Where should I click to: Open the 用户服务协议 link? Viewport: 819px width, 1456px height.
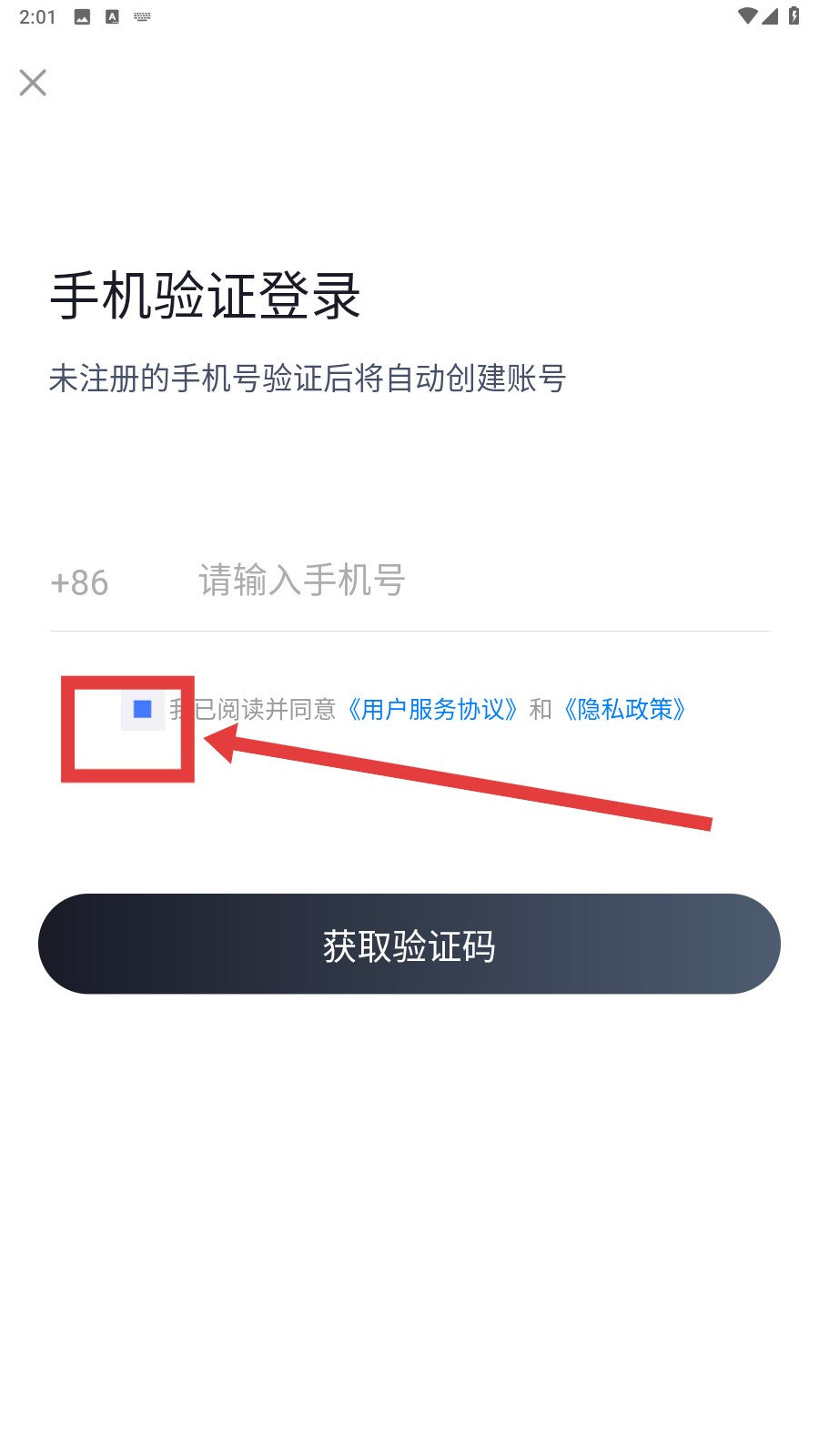pyautogui.click(x=433, y=709)
